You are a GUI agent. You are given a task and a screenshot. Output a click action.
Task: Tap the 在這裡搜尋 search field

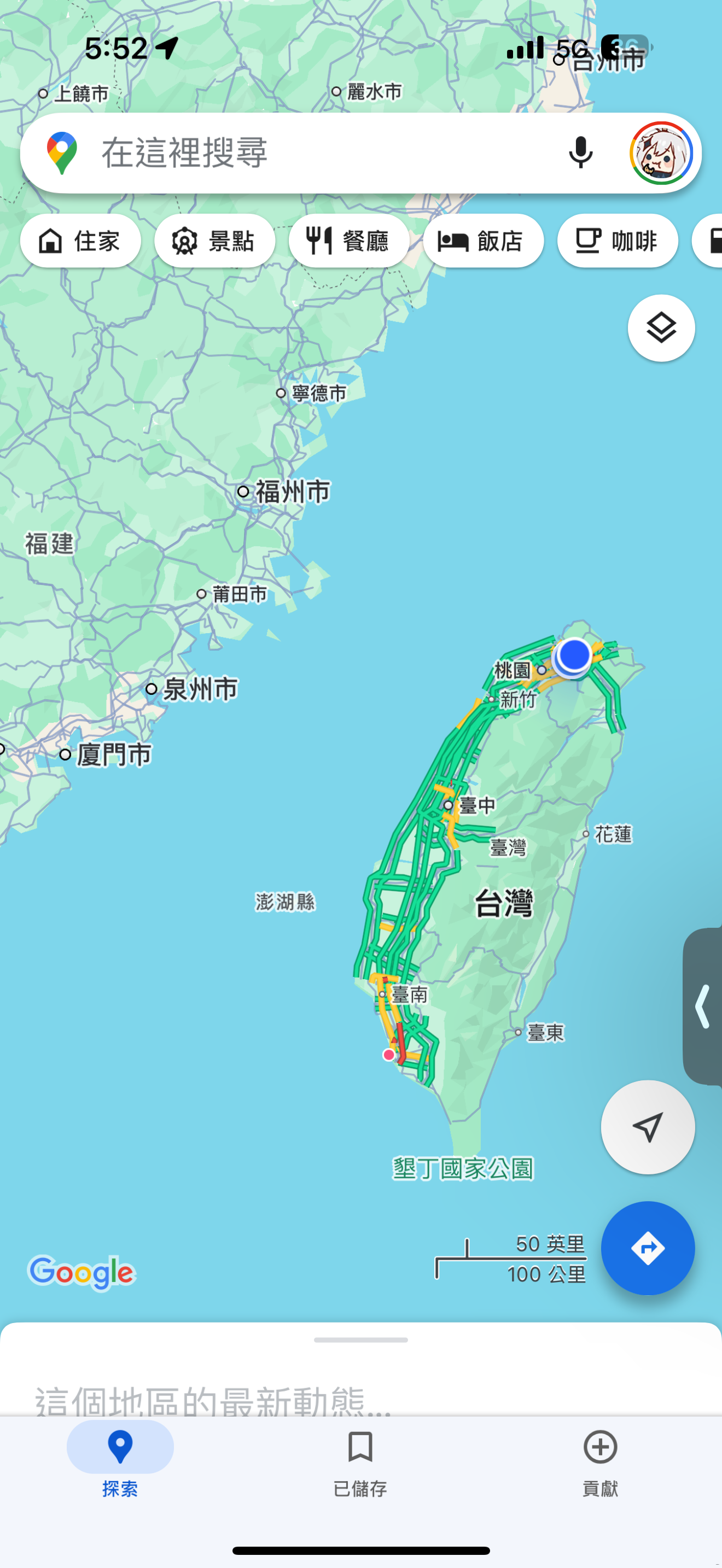click(317, 153)
